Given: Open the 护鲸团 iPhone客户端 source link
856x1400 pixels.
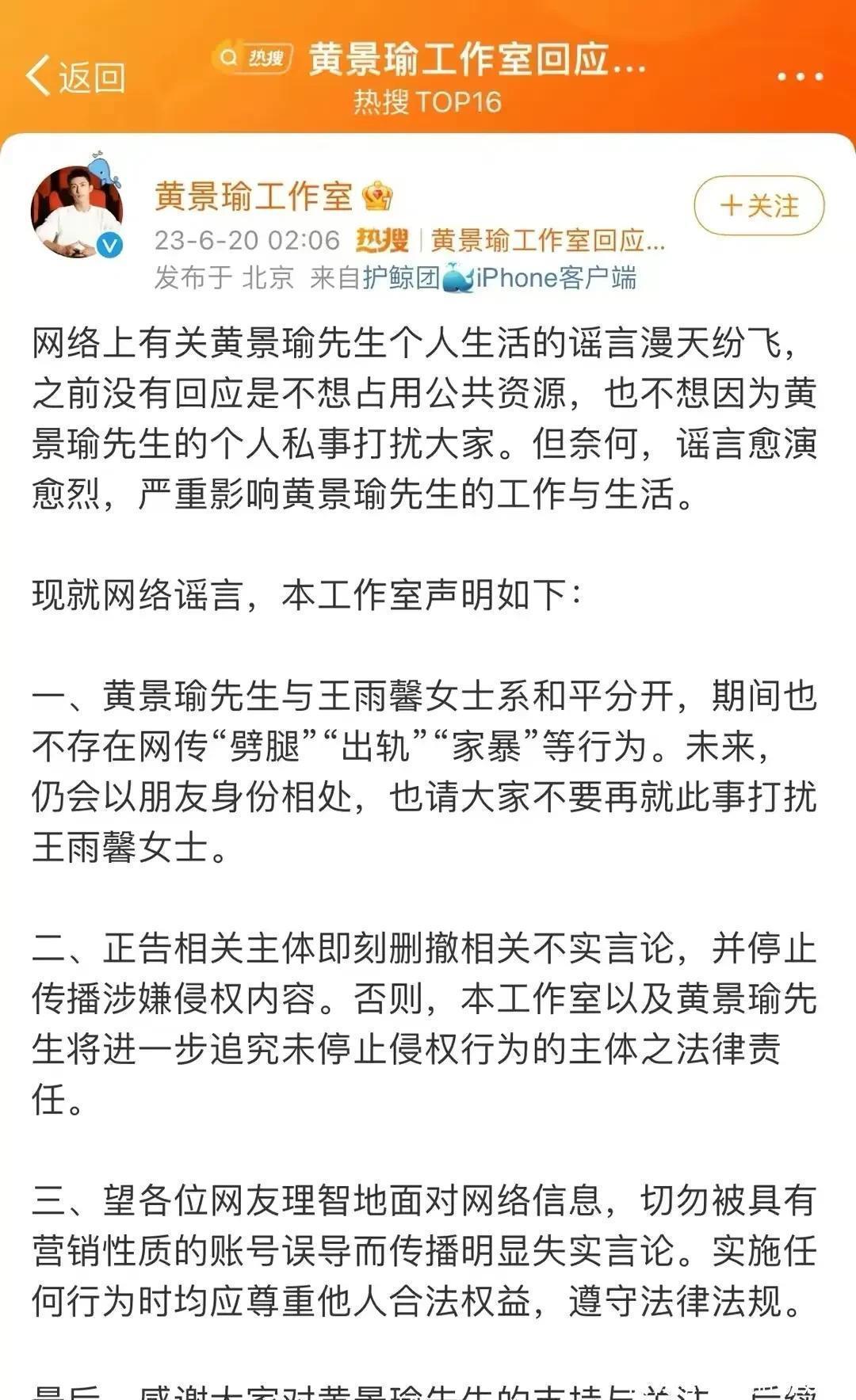Looking at the screenshot, I should [x=499, y=277].
